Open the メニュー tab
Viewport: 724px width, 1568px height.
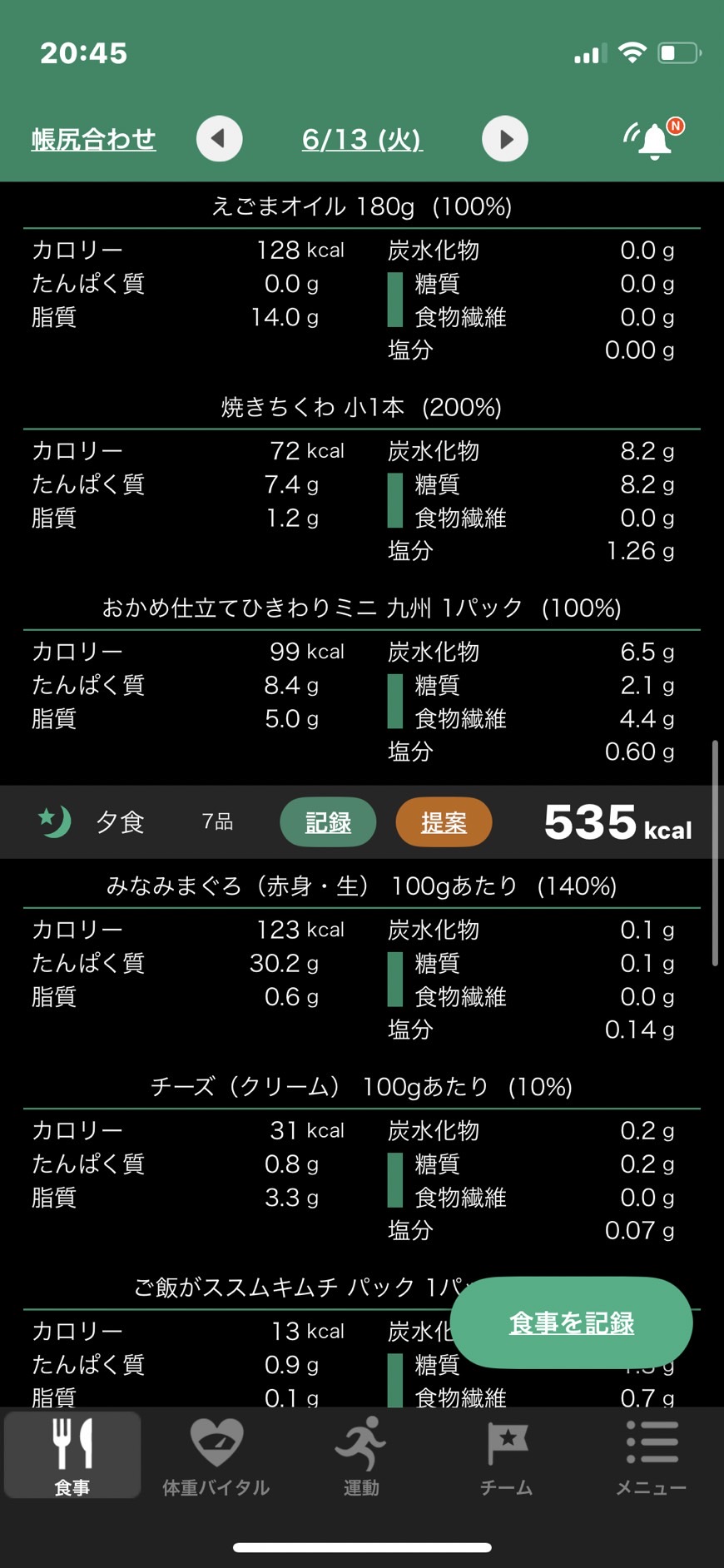(652, 1456)
